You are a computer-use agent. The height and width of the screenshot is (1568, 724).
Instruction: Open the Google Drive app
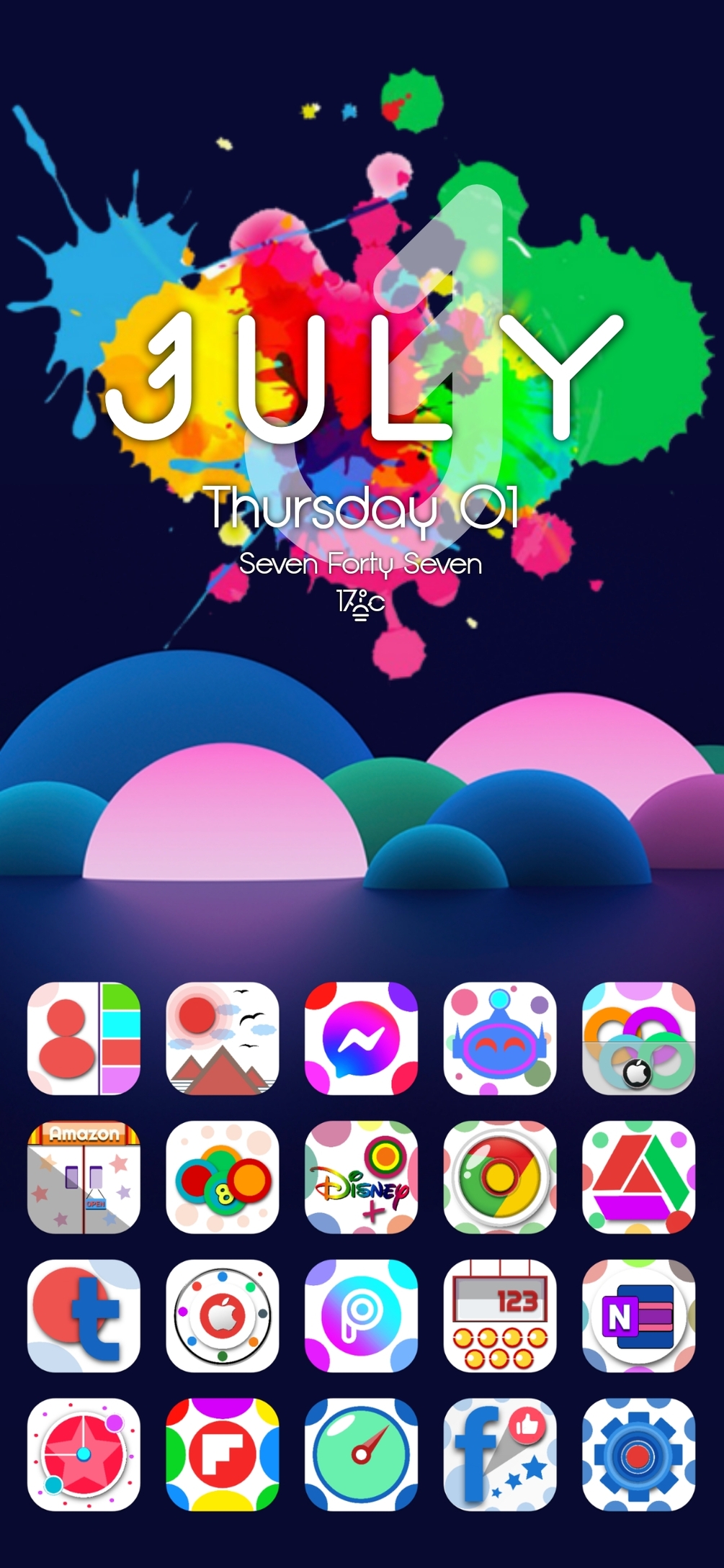click(638, 1177)
